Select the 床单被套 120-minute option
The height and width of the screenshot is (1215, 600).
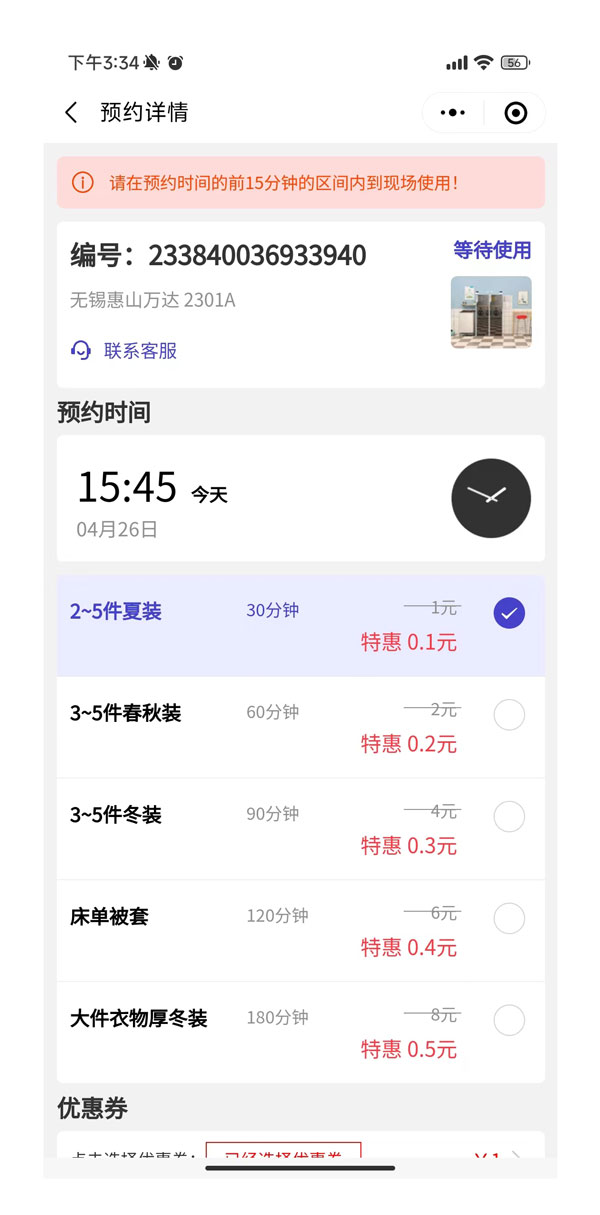509,918
